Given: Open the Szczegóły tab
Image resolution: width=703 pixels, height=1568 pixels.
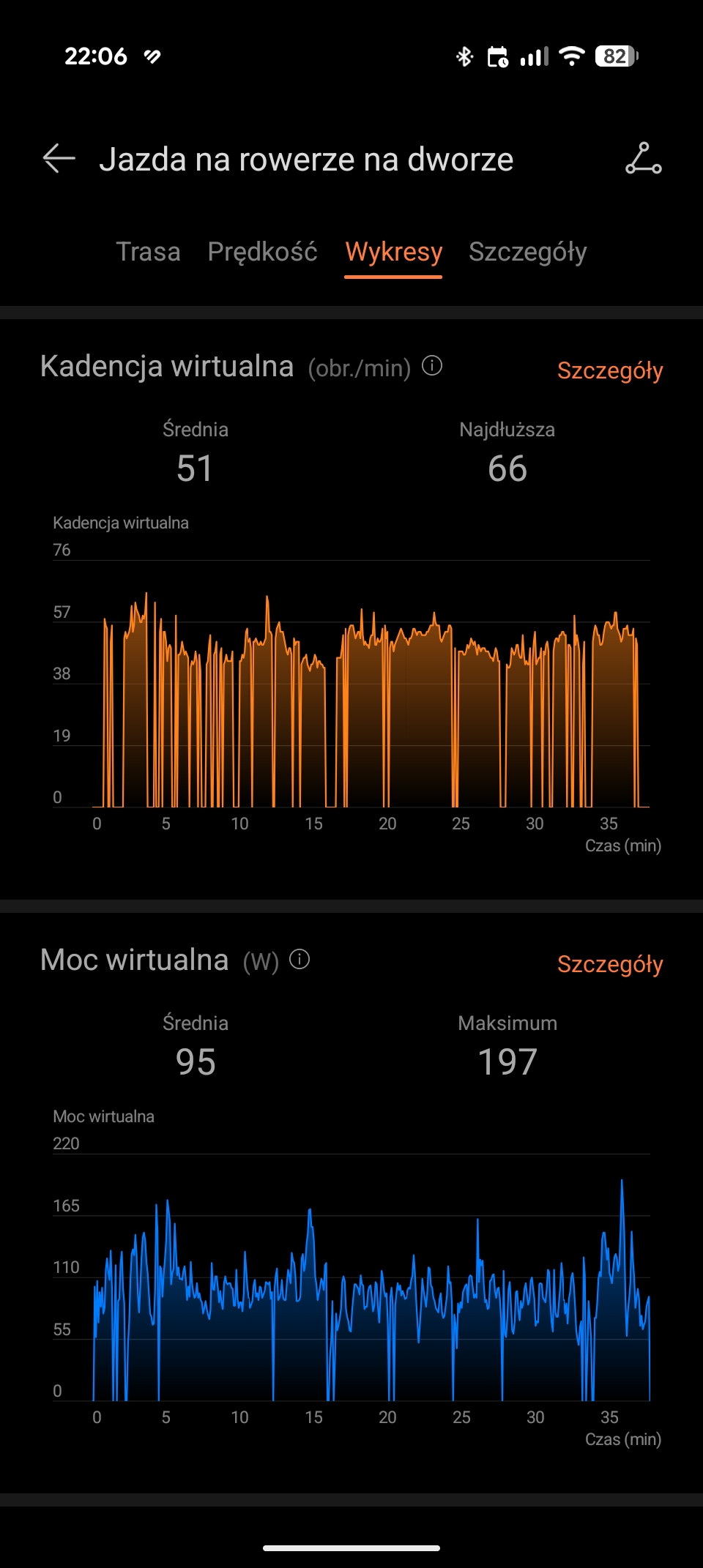Looking at the screenshot, I should point(527,252).
